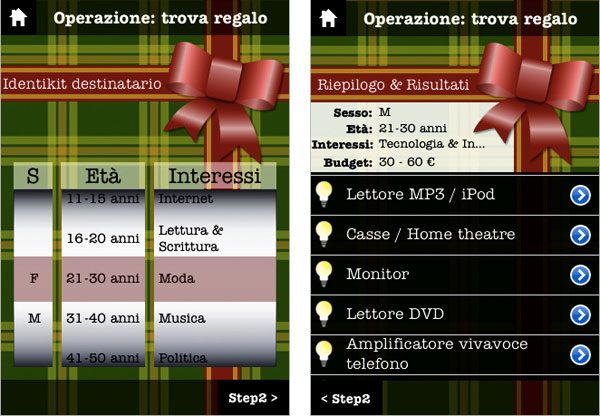Tap home icon on Identikit destinatario screen

(19, 17)
